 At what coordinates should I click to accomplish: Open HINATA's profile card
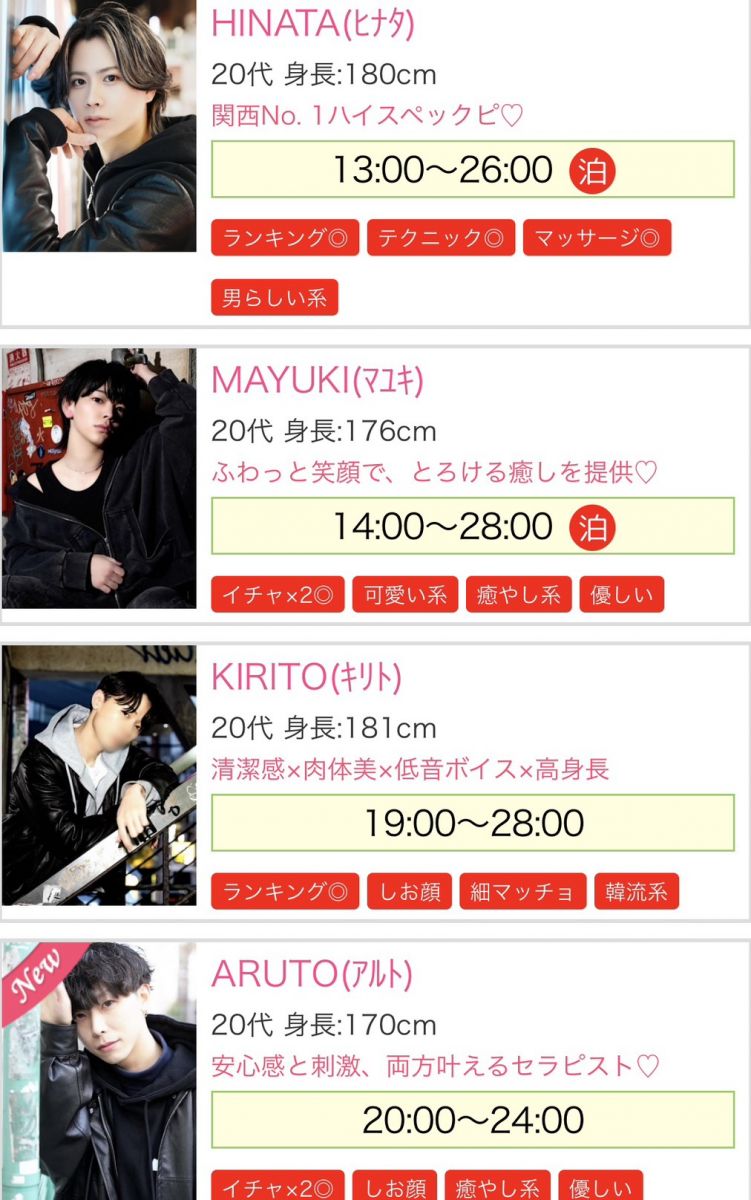click(375, 162)
